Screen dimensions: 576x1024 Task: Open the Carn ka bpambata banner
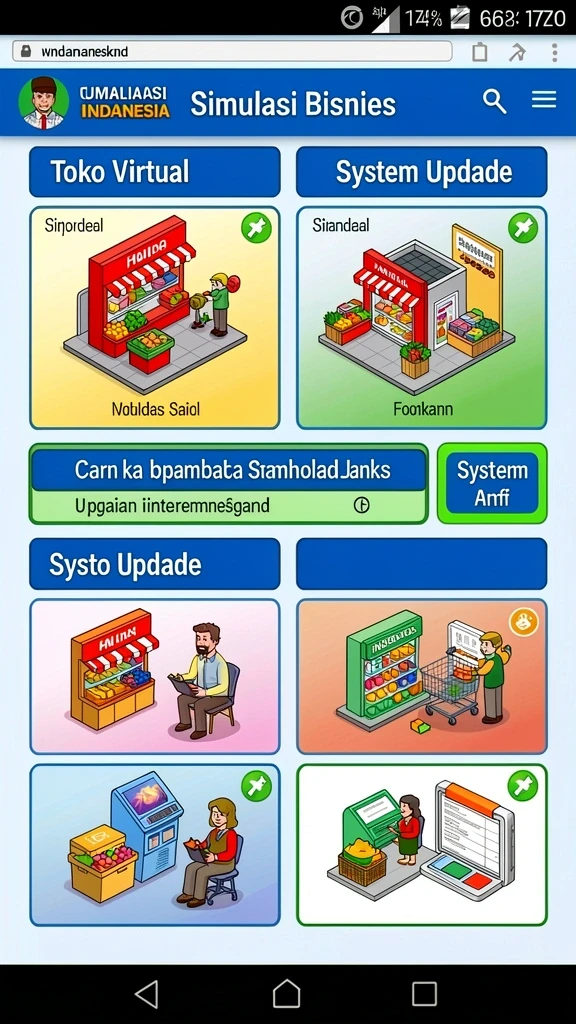pyautogui.click(x=229, y=484)
